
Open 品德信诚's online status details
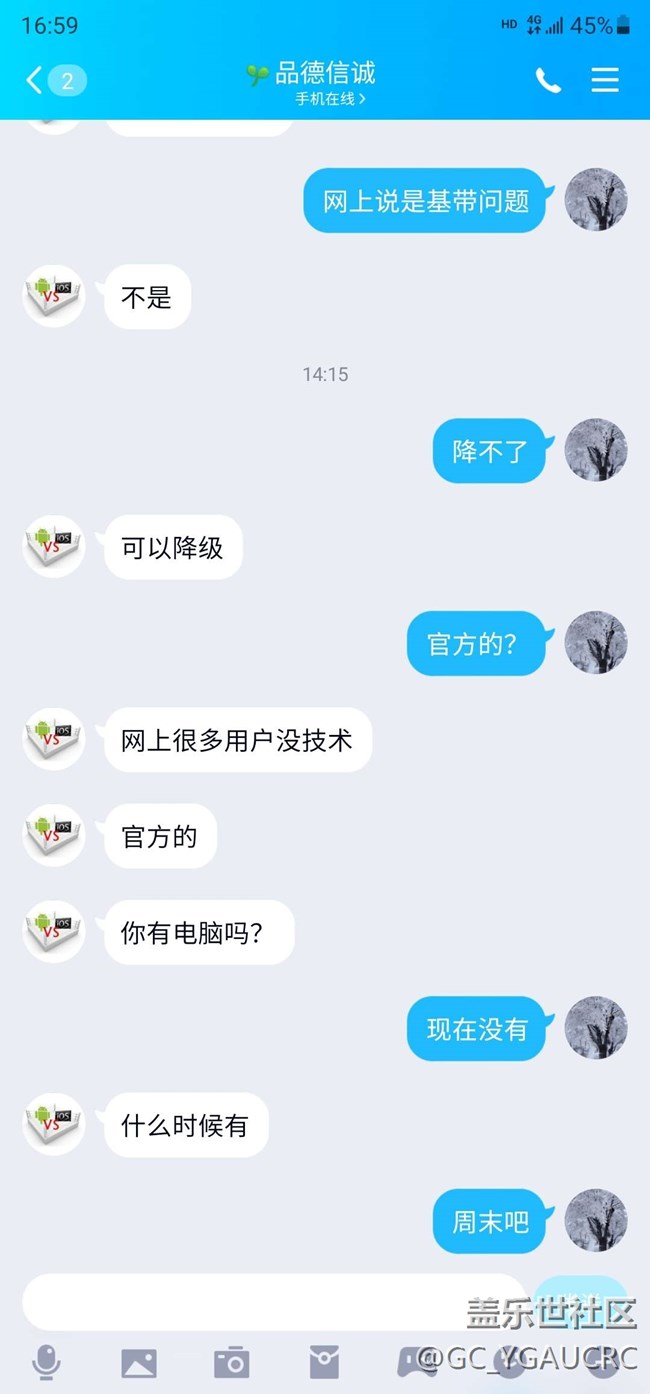[330, 99]
